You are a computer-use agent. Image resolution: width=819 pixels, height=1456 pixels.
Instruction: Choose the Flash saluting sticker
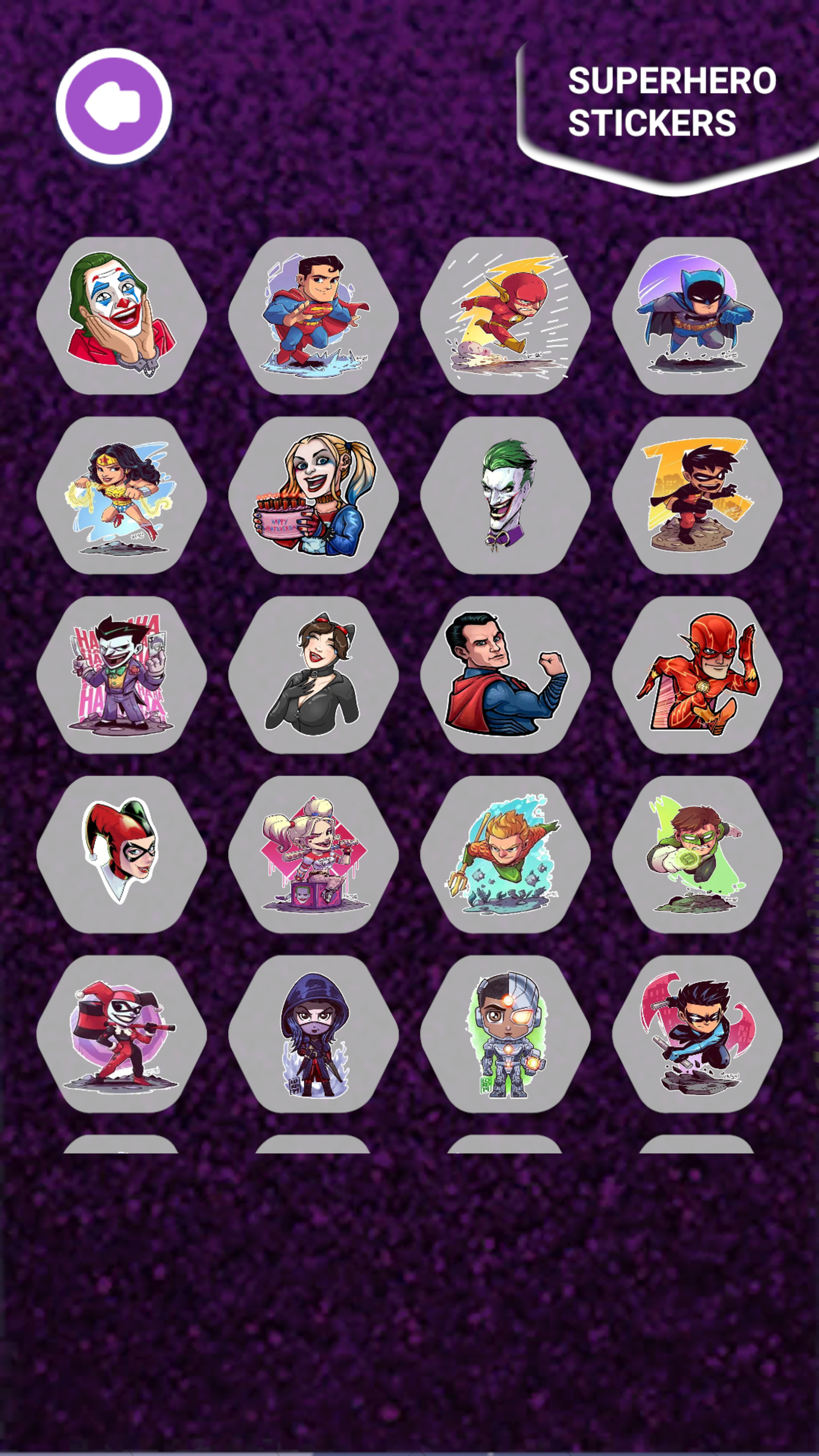(697, 675)
